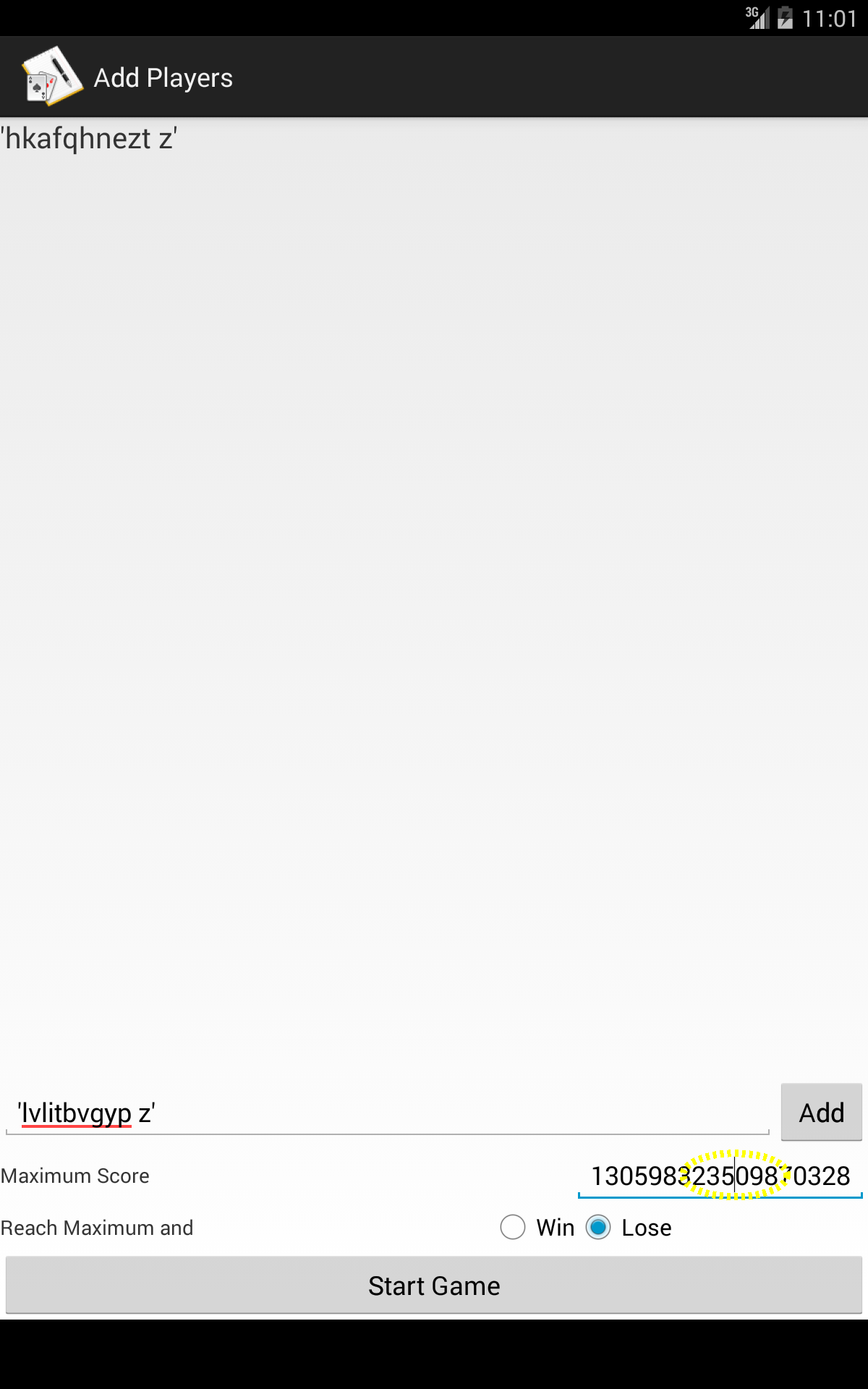Select the Win radio option
868x1389 pixels.
pyautogui.click(x=537, y=1227)
